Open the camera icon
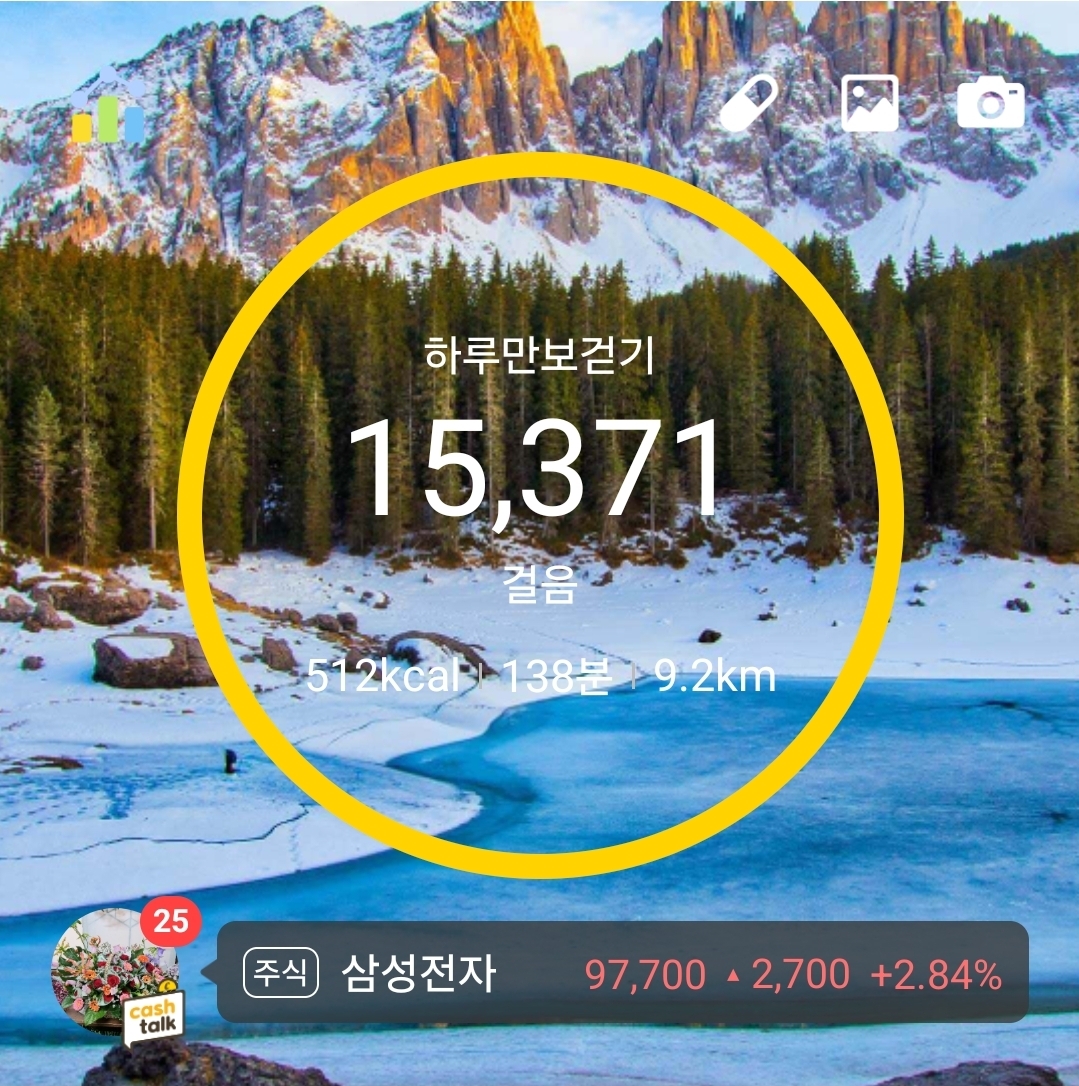 click(x=990, y=104)
